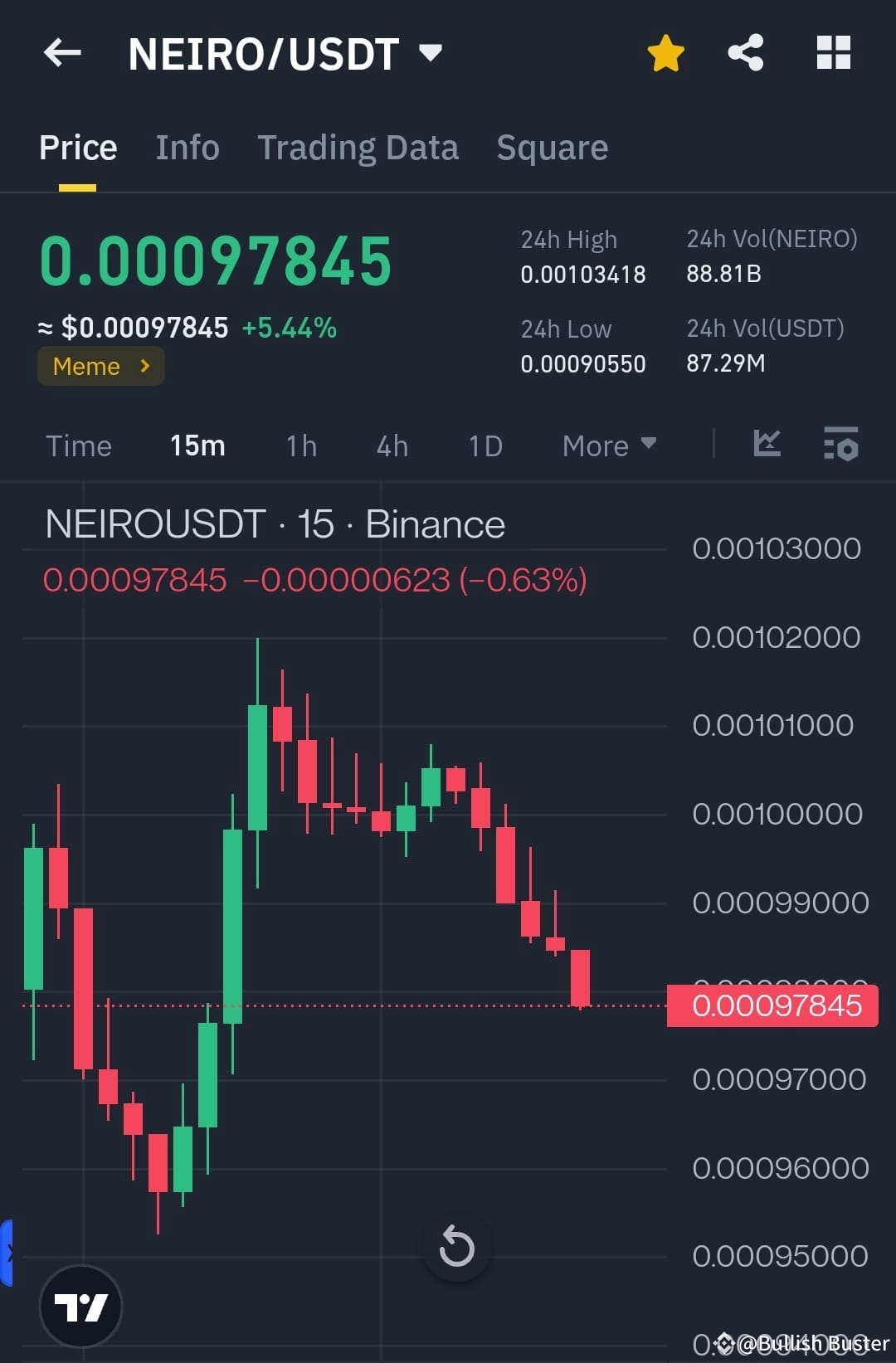Expand the Meme tag chevron
This screenshot has width=896, height=1363.
click(144, 366)
